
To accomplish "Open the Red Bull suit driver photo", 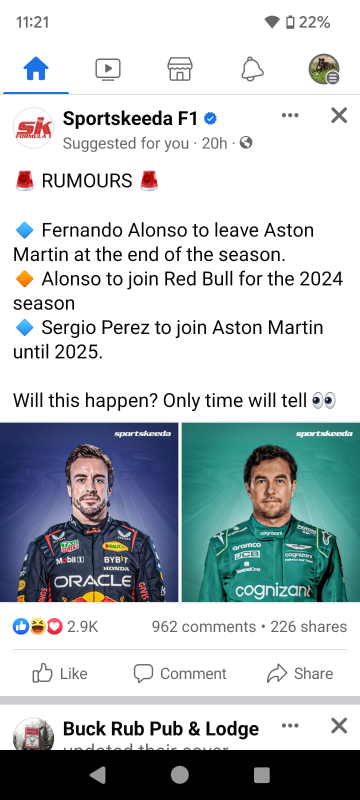I will coord(89,512).
